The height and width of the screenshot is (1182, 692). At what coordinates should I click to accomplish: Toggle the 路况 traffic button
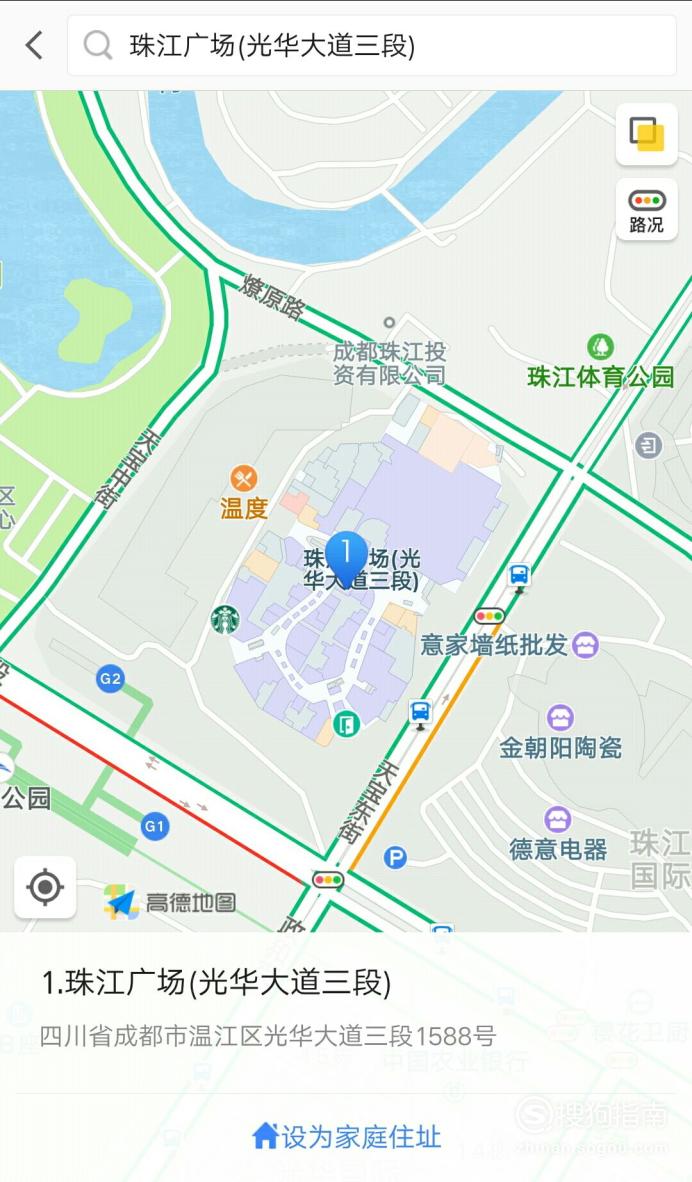646,210
